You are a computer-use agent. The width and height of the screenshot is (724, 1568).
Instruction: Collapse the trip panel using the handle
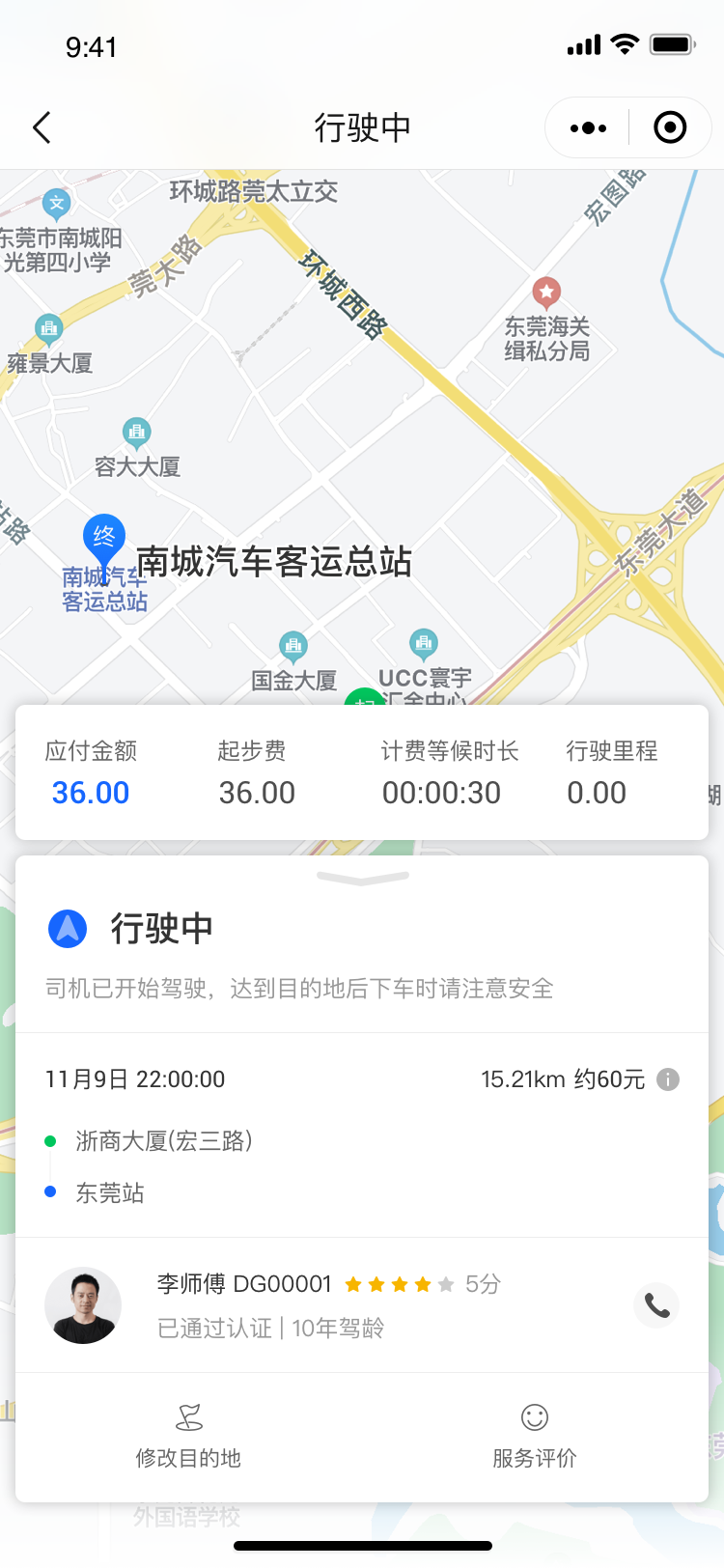coord(362,878)
